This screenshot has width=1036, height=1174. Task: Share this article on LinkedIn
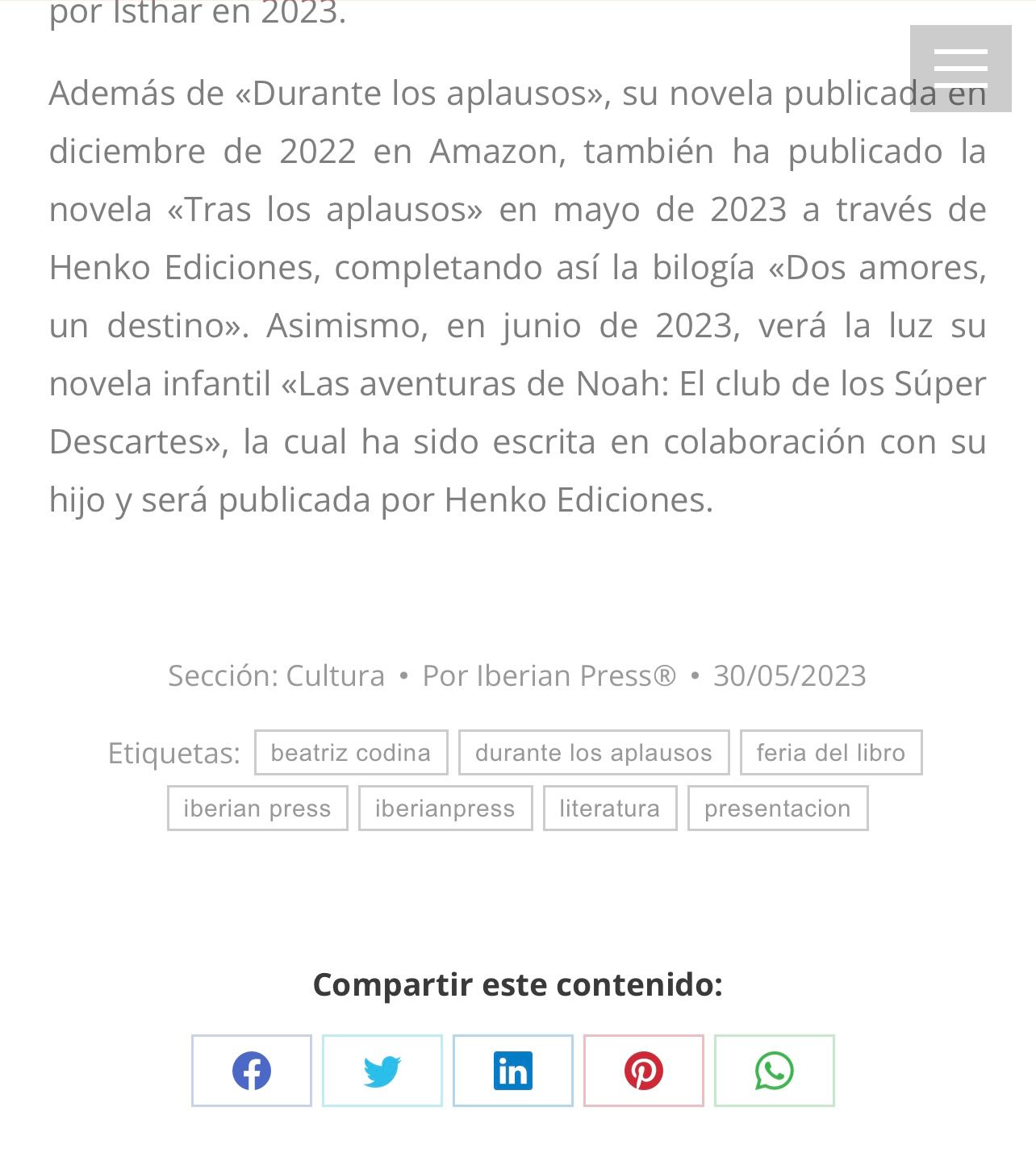click(513, 1071)
